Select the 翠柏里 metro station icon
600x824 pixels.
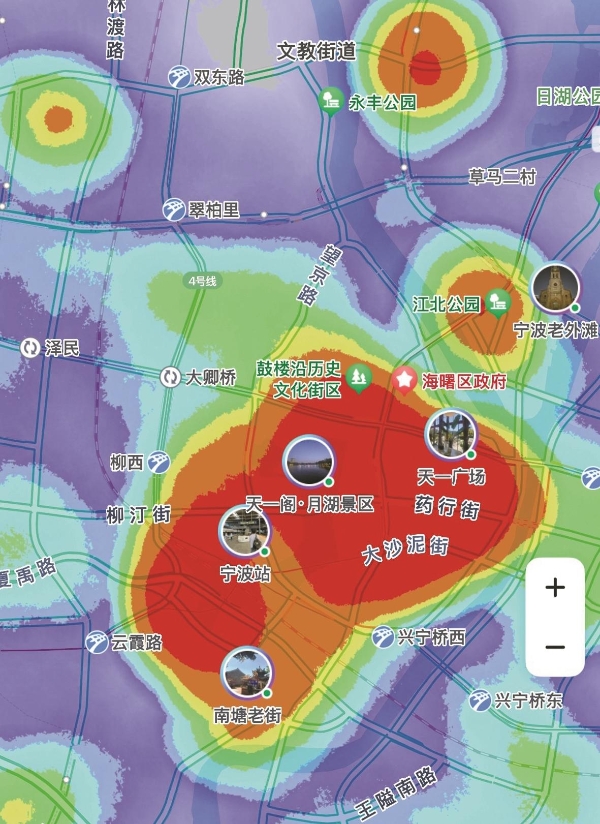click(174, 209)
